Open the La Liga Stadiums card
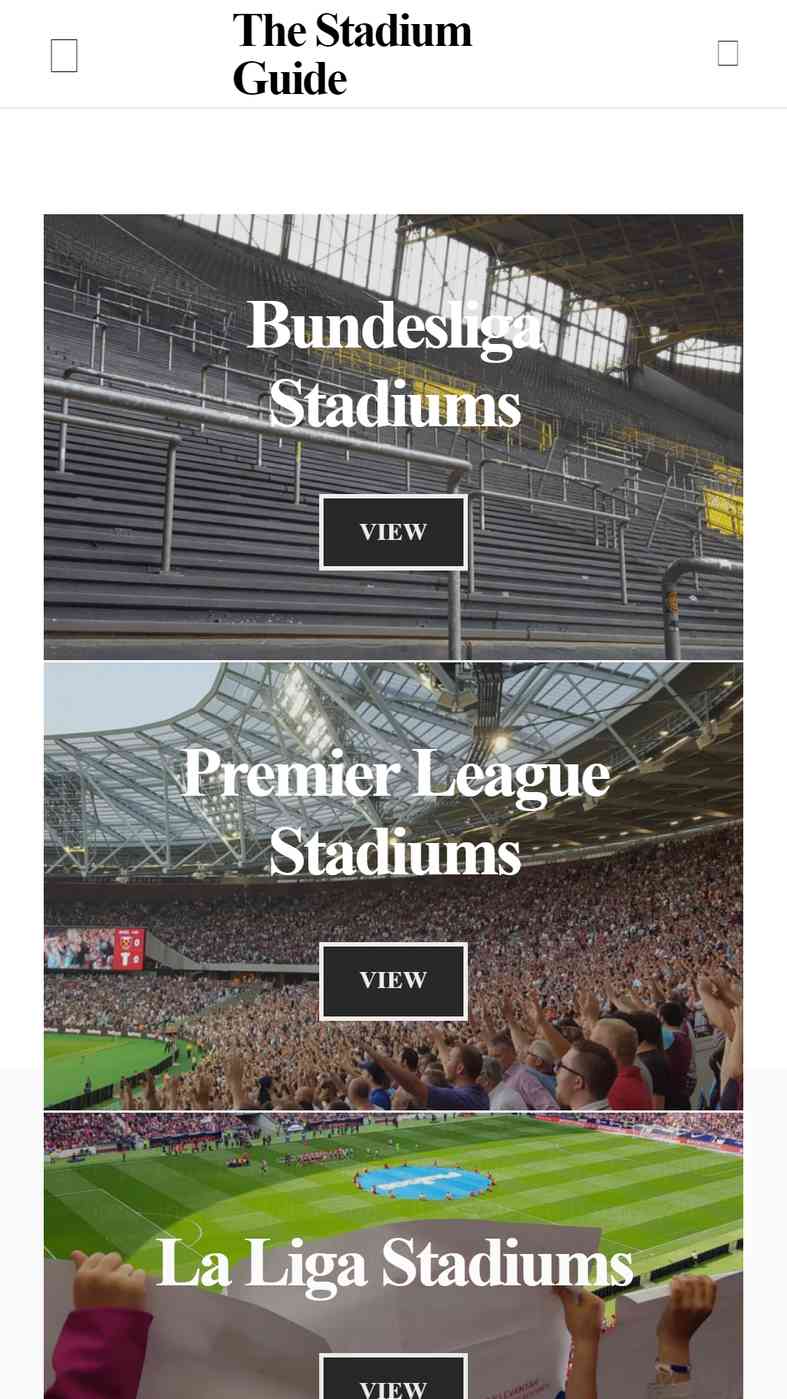 tap(393, 1256)
